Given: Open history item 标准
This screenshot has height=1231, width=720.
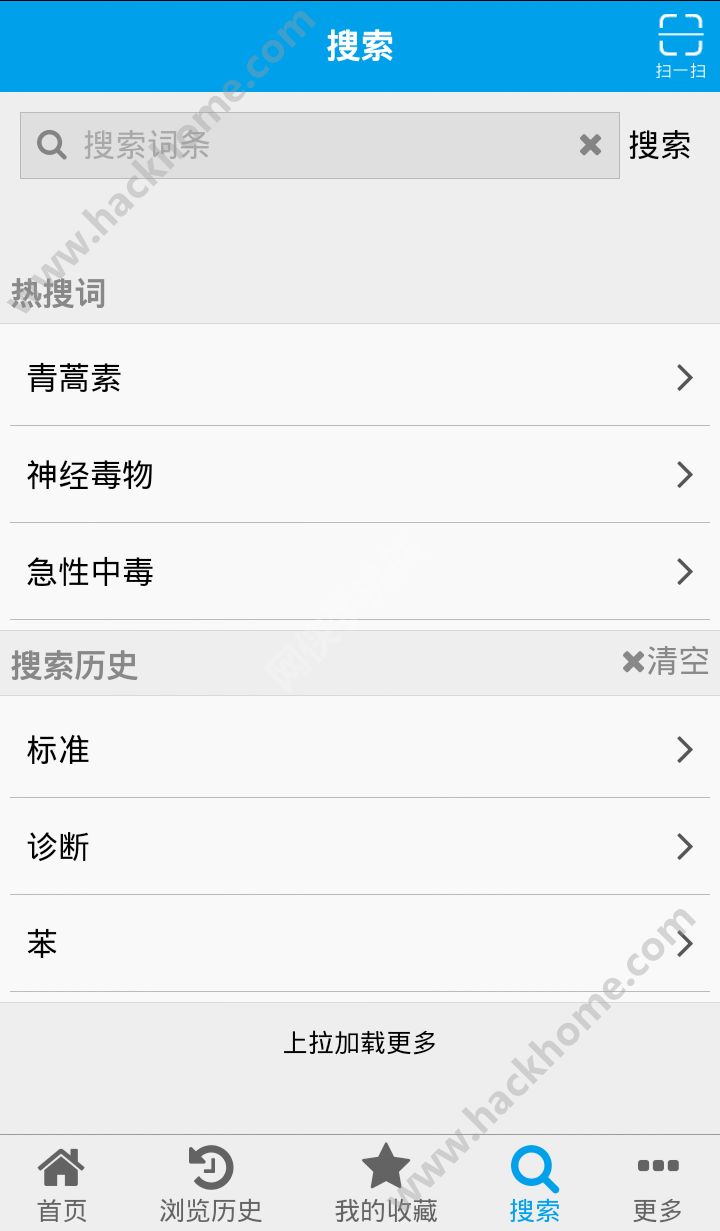Looking at the screenshot, I should coord(360,750).
